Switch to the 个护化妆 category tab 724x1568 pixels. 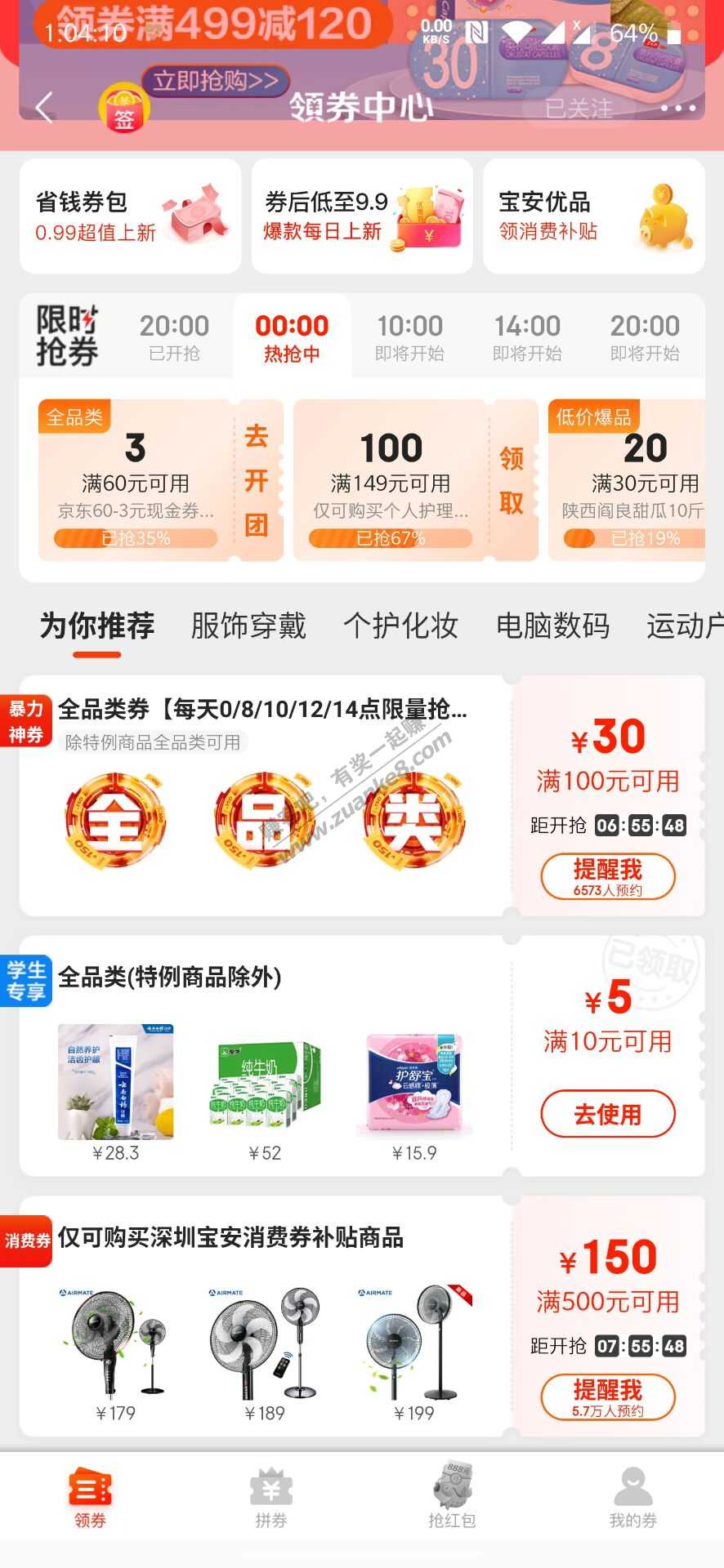[x=400, y=626]
